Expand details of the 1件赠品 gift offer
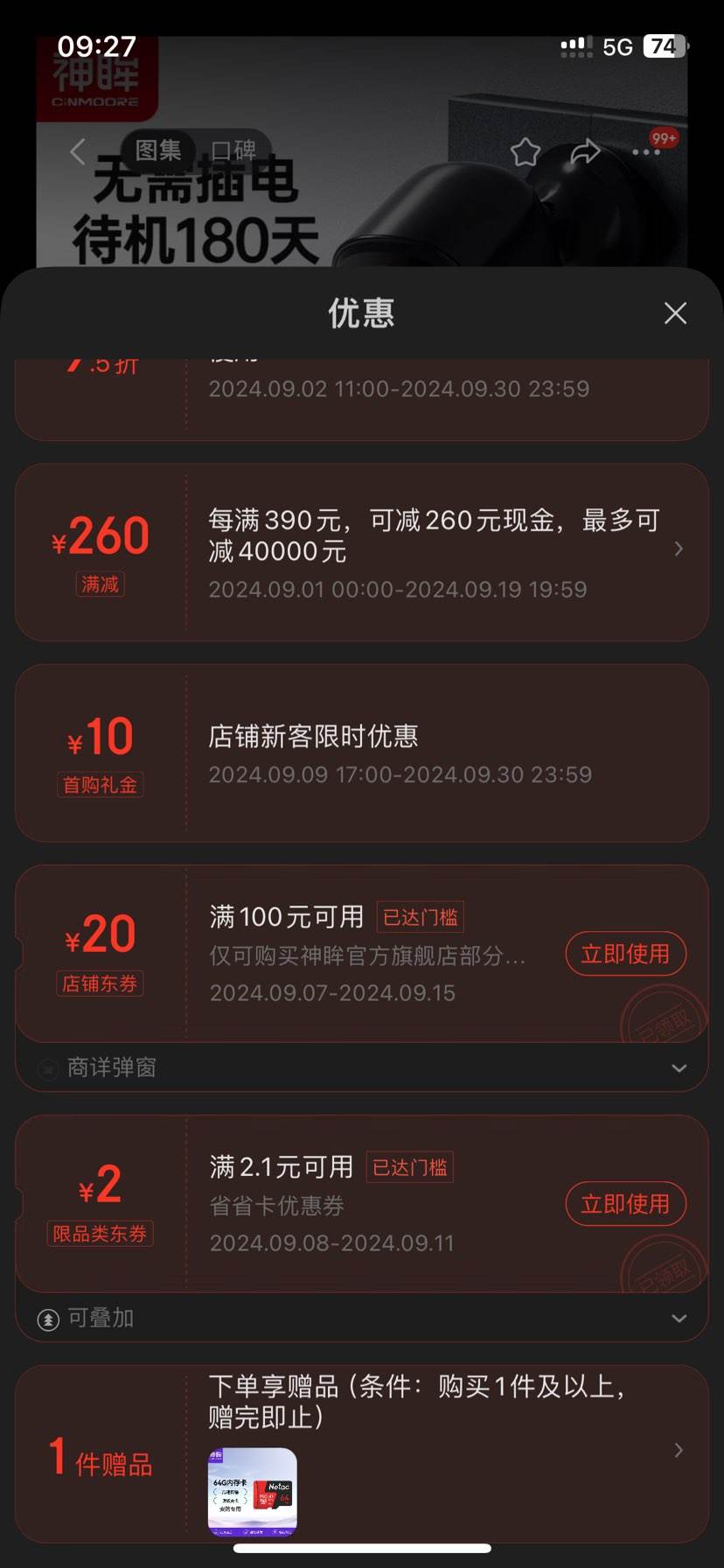Viewport: 724px width, 1568px height. 679,1450
